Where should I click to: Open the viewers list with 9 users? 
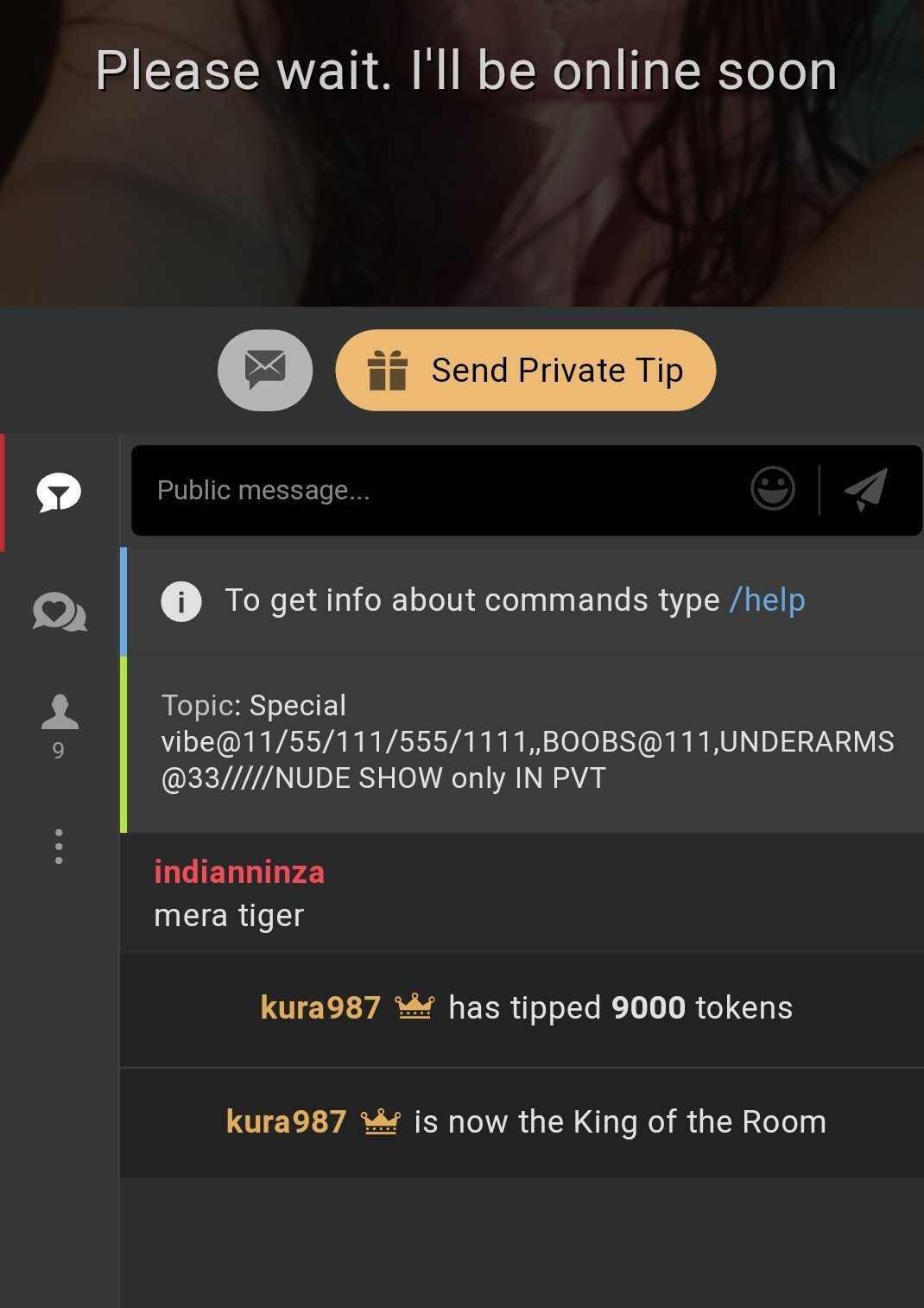coord(59,724)
